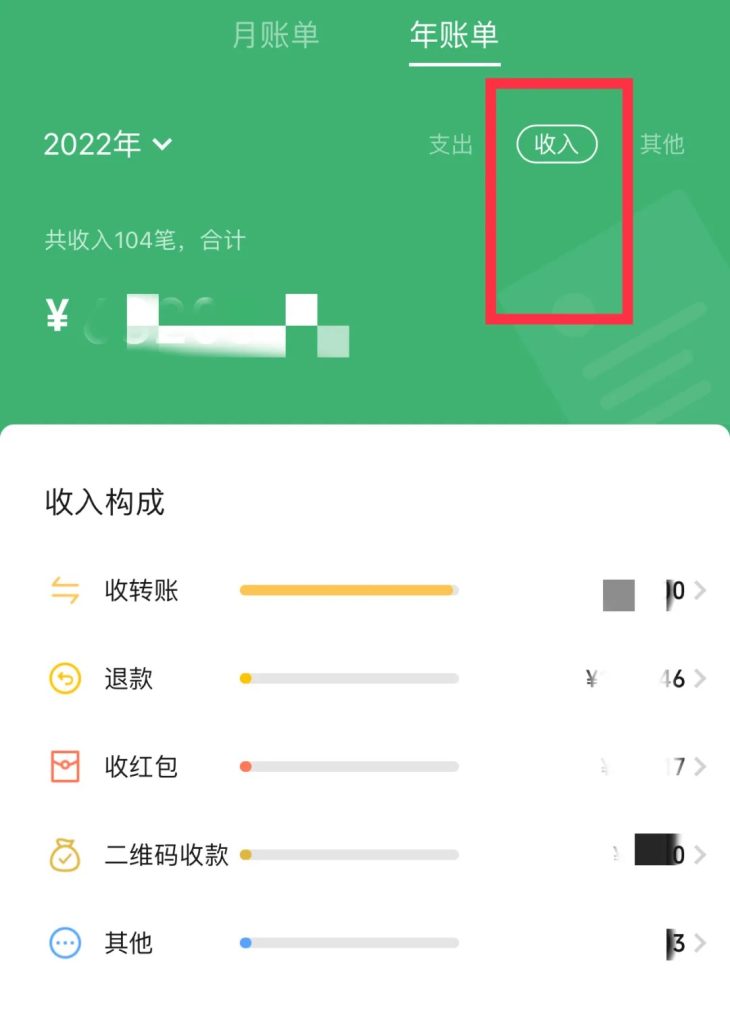
Task: Switch to the 其他 filter at top
Action: 661,145
